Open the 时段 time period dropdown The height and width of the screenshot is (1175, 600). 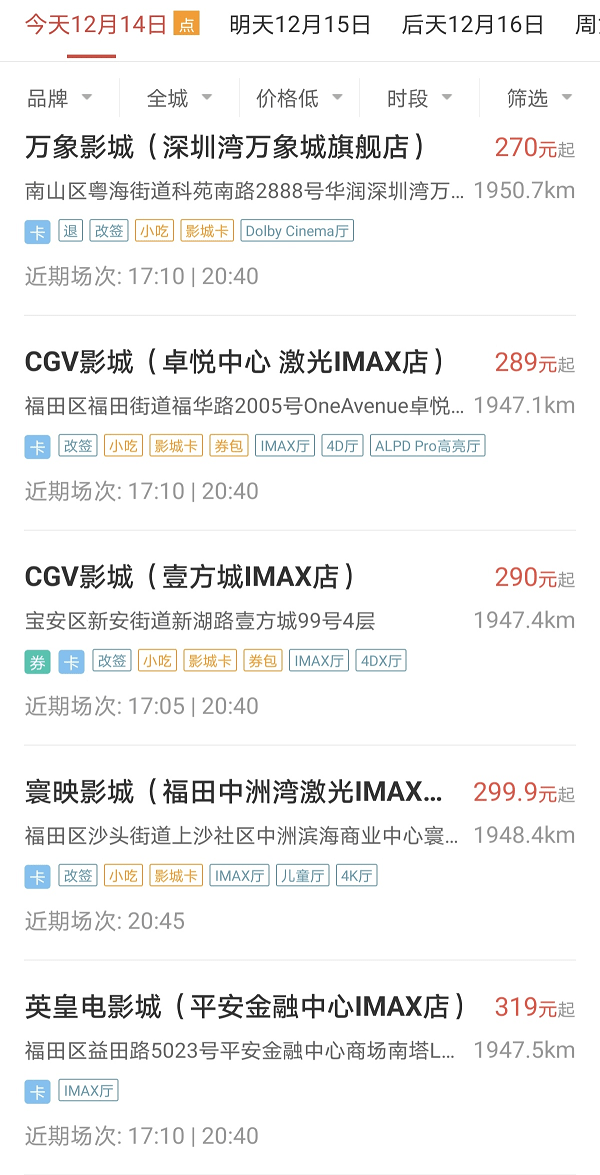(419, 98)
